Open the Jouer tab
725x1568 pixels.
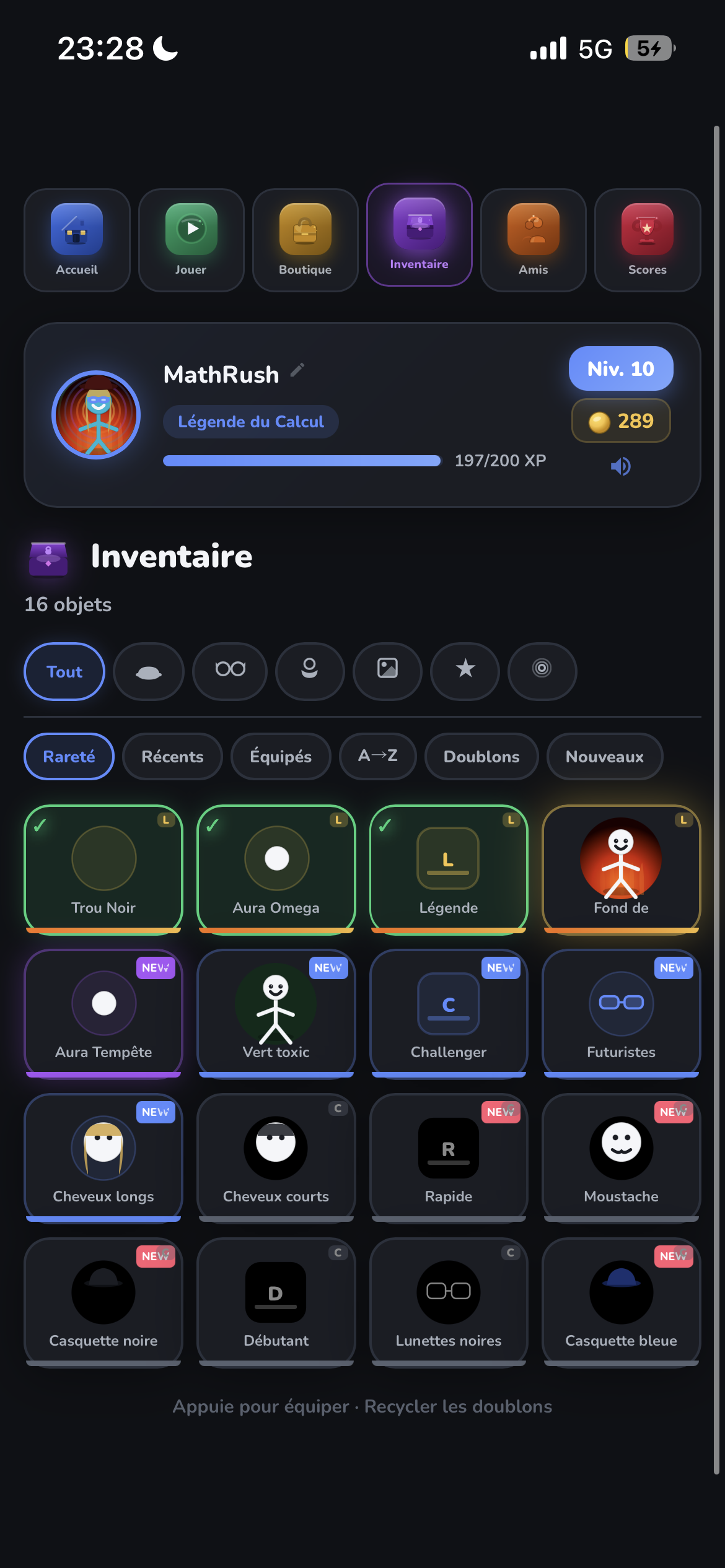(191, 240)
